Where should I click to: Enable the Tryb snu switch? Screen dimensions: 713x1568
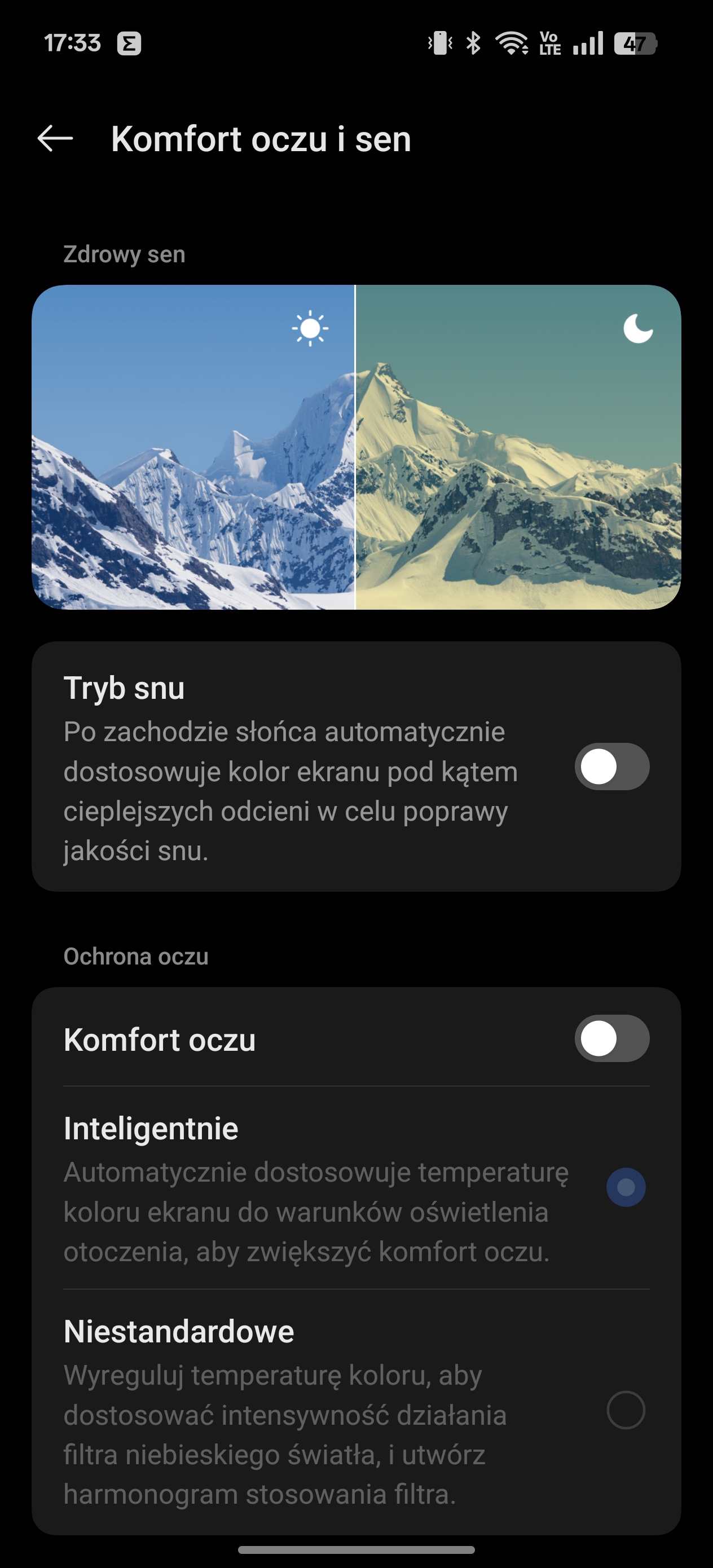(x=612, y=767)
